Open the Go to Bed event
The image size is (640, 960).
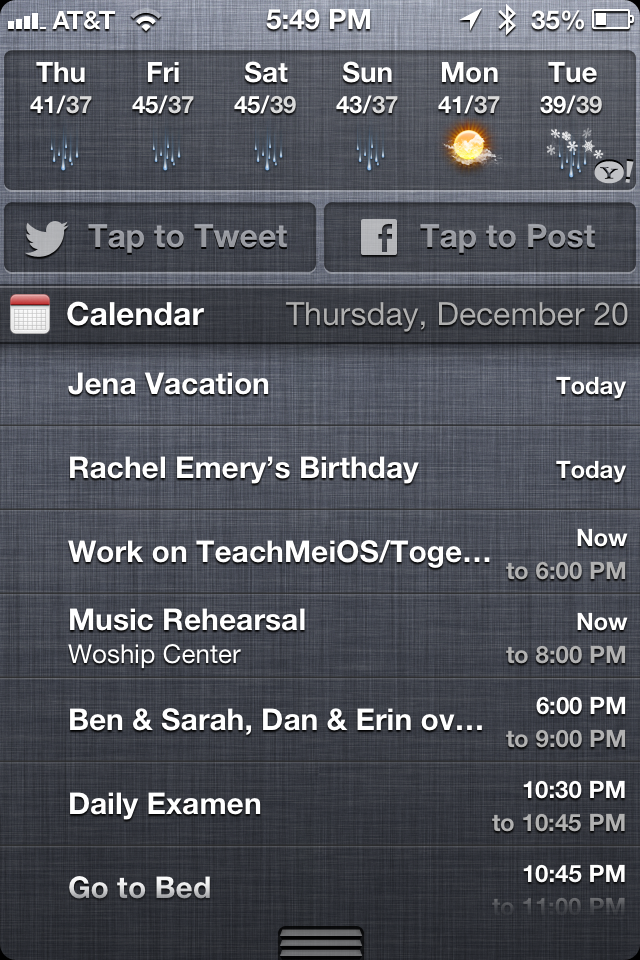pos(320,887)
